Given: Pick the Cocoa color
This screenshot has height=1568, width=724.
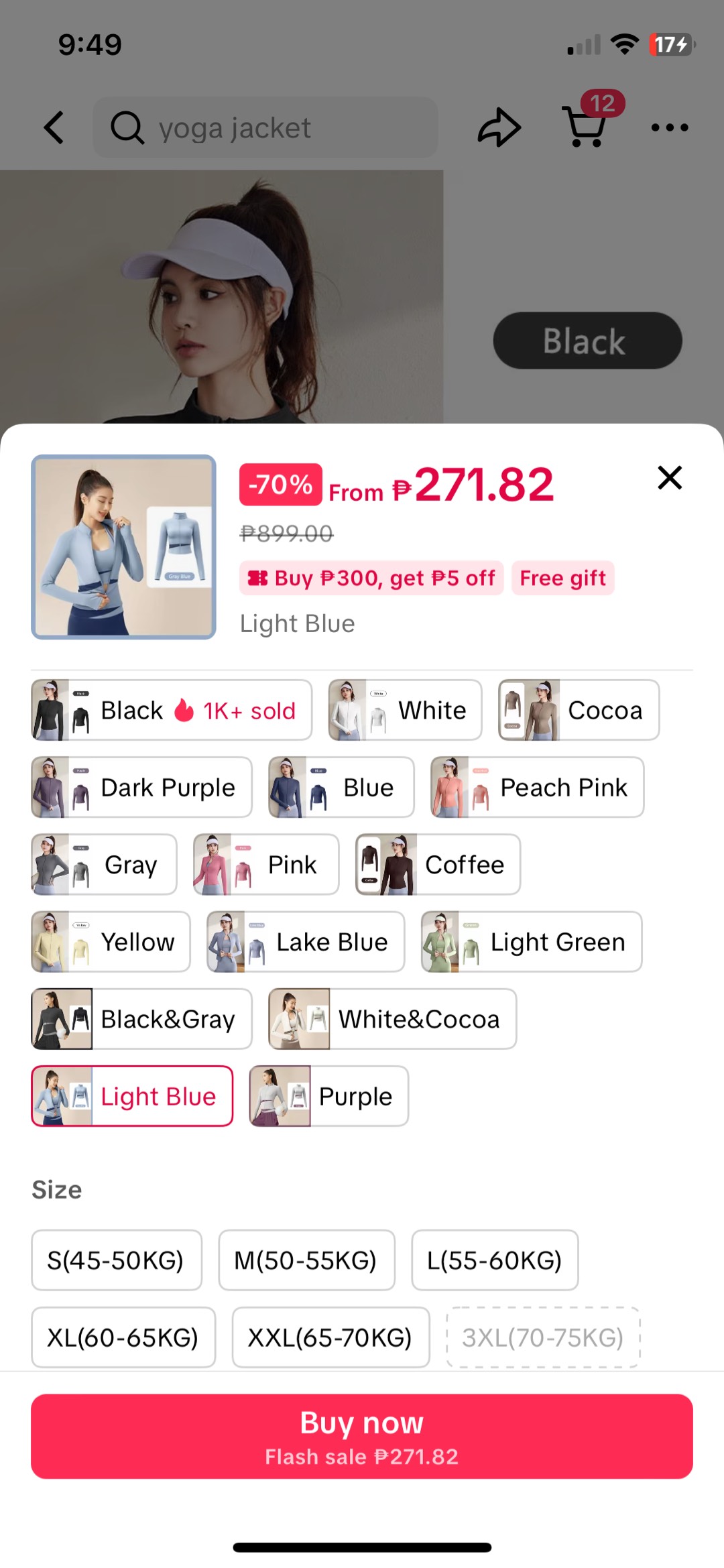Looking at the screenshot, I should pos(579,710).
